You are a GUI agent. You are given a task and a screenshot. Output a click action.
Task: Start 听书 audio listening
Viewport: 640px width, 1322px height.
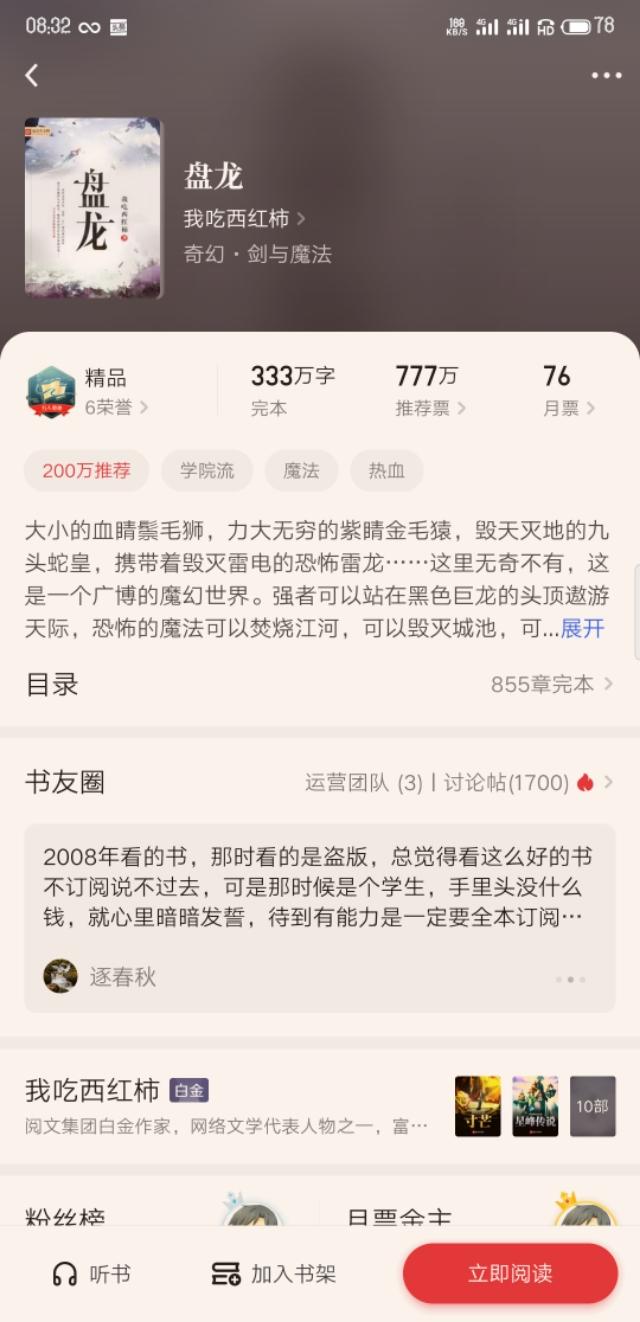click(x=92, y=1274)
